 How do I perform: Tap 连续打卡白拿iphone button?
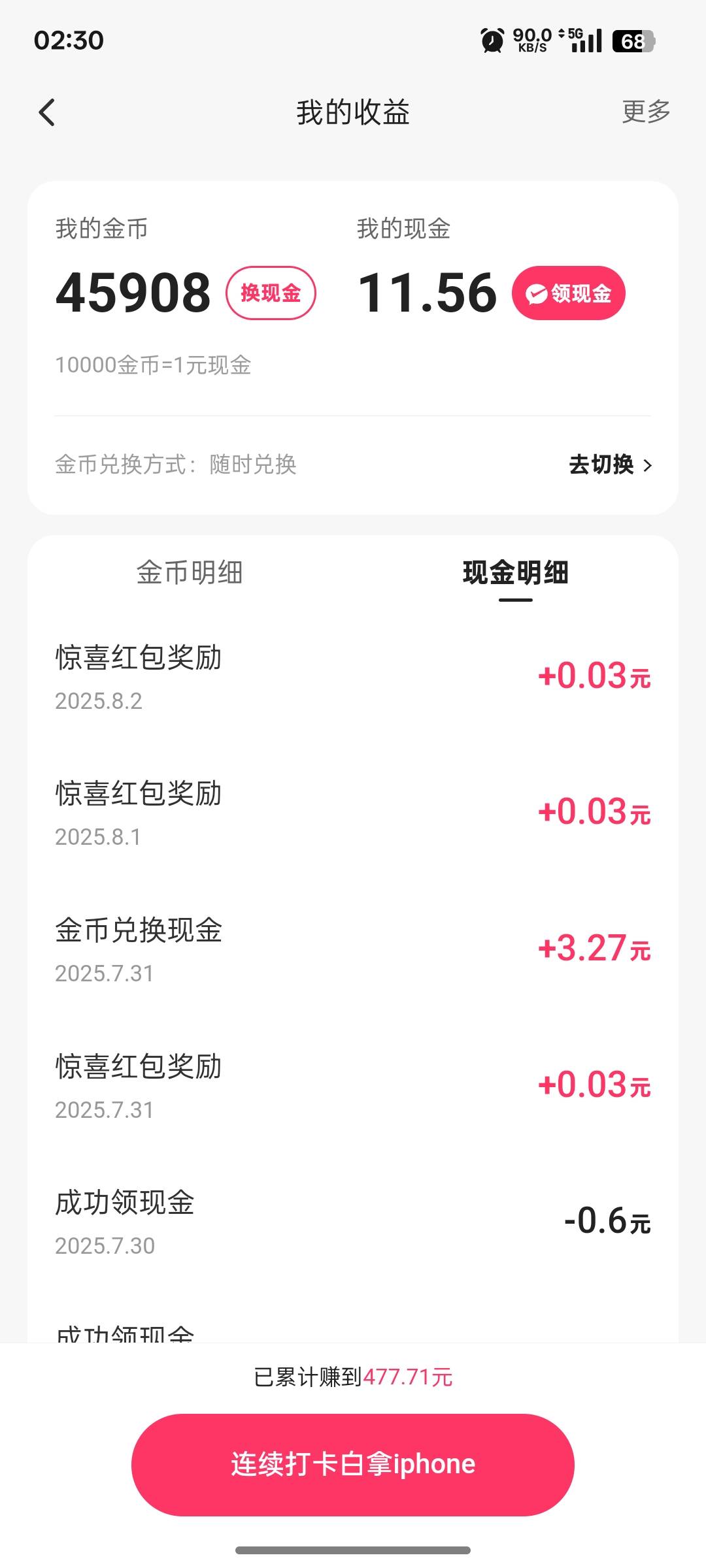pos(353,1465)
